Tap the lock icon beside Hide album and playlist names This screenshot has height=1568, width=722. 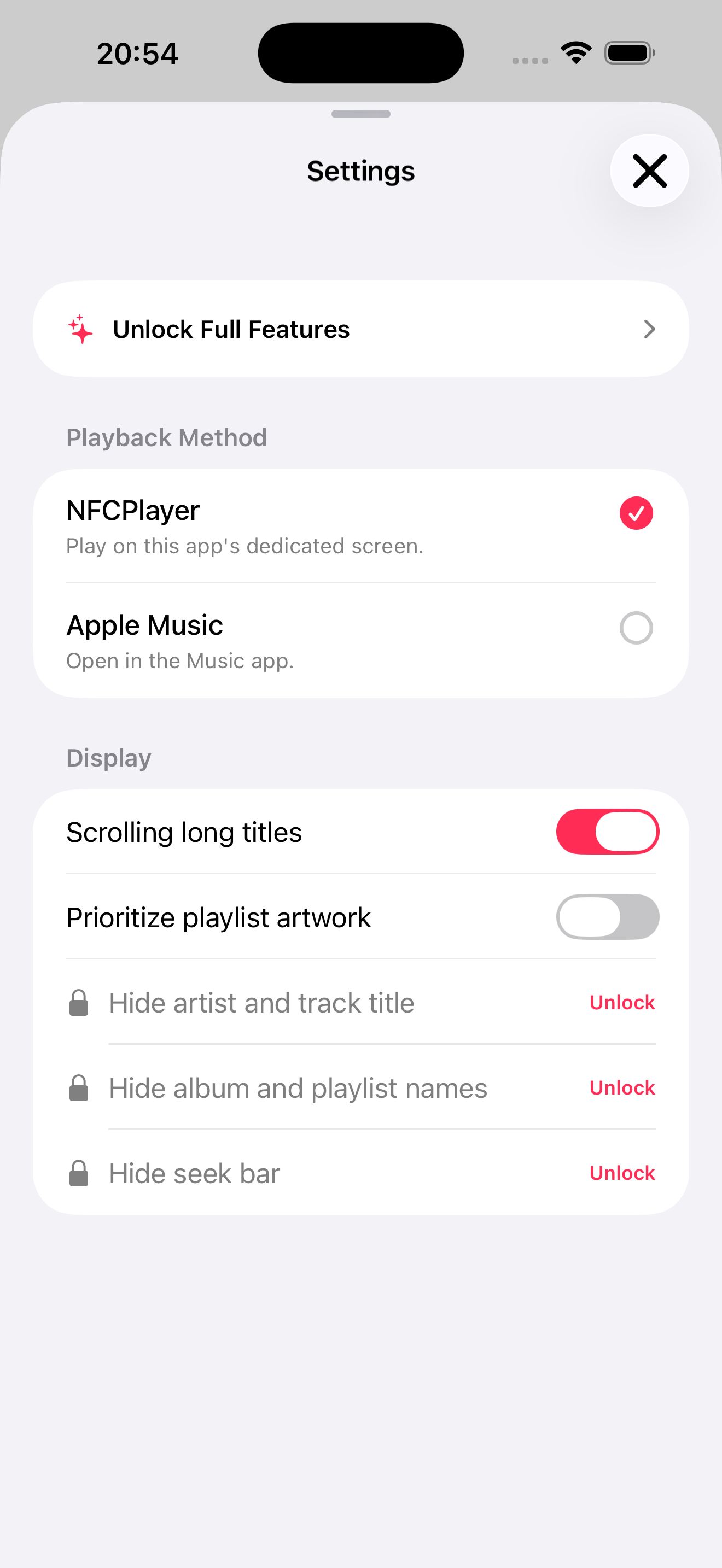click(x=80, y=1087)
